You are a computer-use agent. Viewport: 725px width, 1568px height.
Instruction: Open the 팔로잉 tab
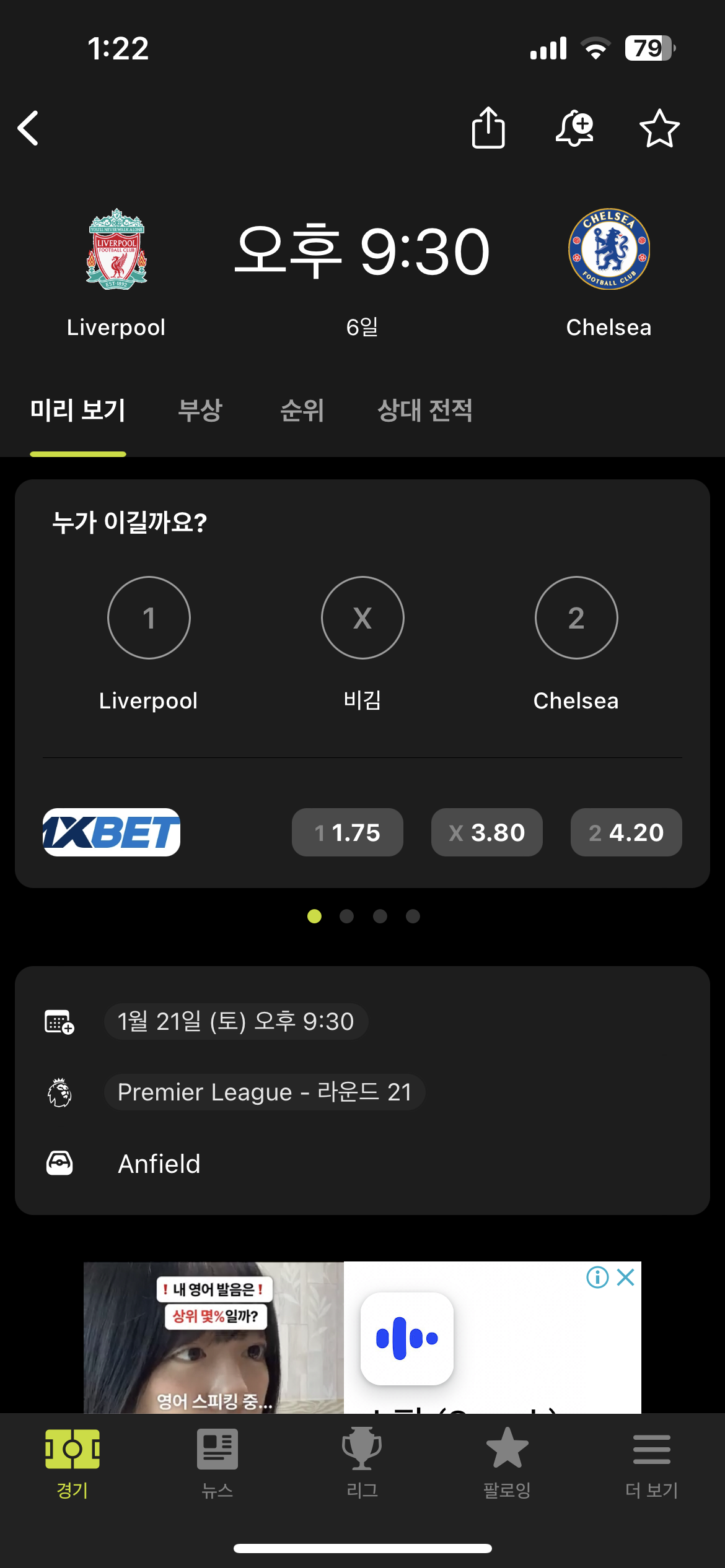[507, 1464]
